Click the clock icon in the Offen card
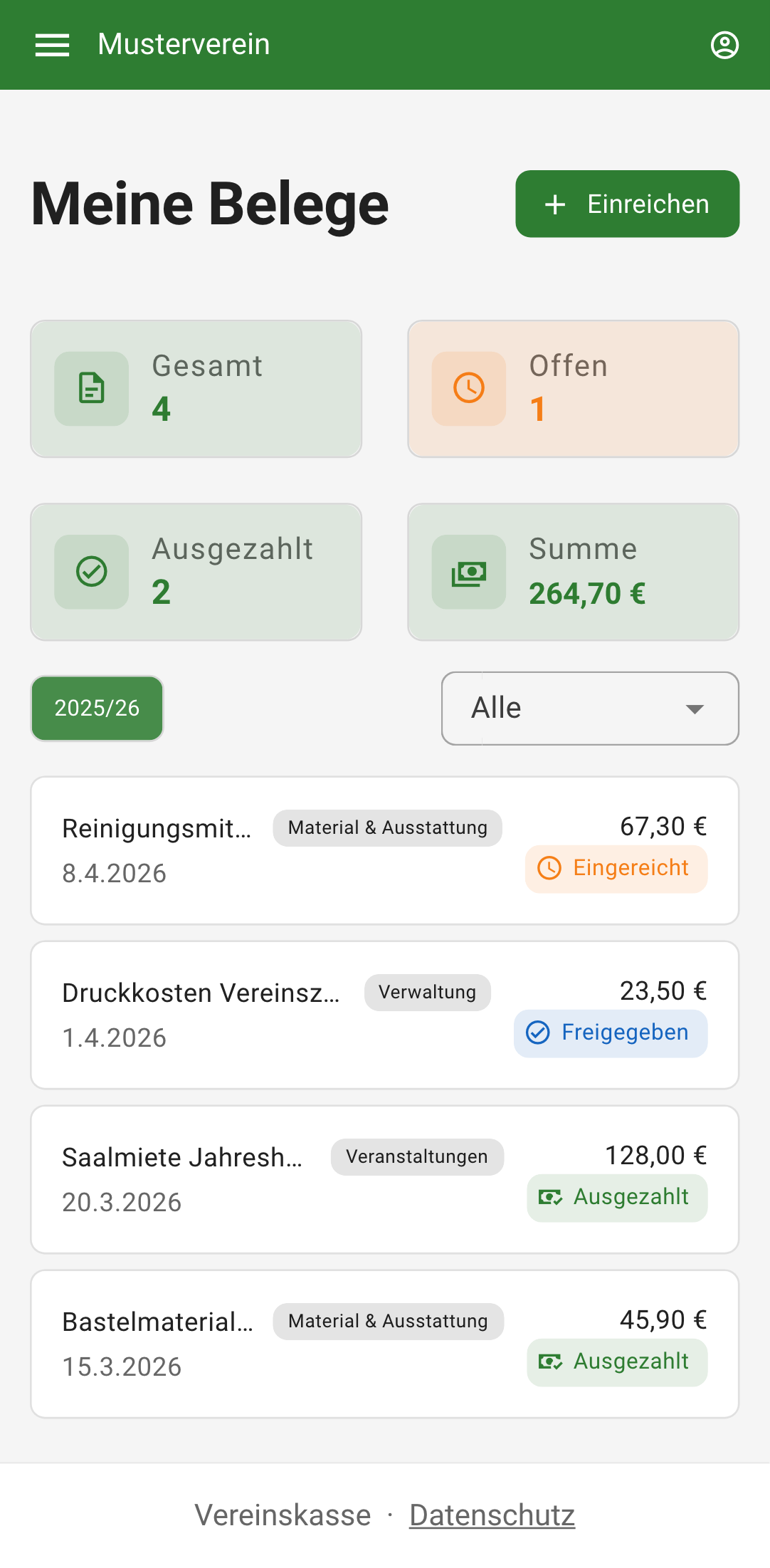 468,388
